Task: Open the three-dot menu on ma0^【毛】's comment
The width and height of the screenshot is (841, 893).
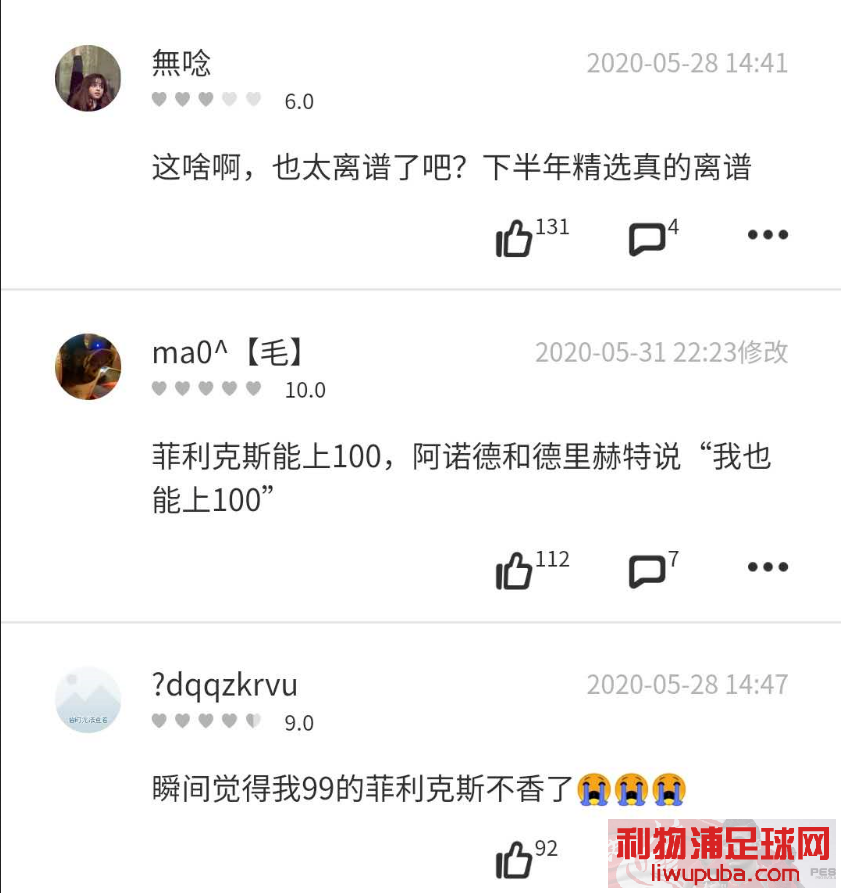Action: pyautogui.click(x=768, y=567)
